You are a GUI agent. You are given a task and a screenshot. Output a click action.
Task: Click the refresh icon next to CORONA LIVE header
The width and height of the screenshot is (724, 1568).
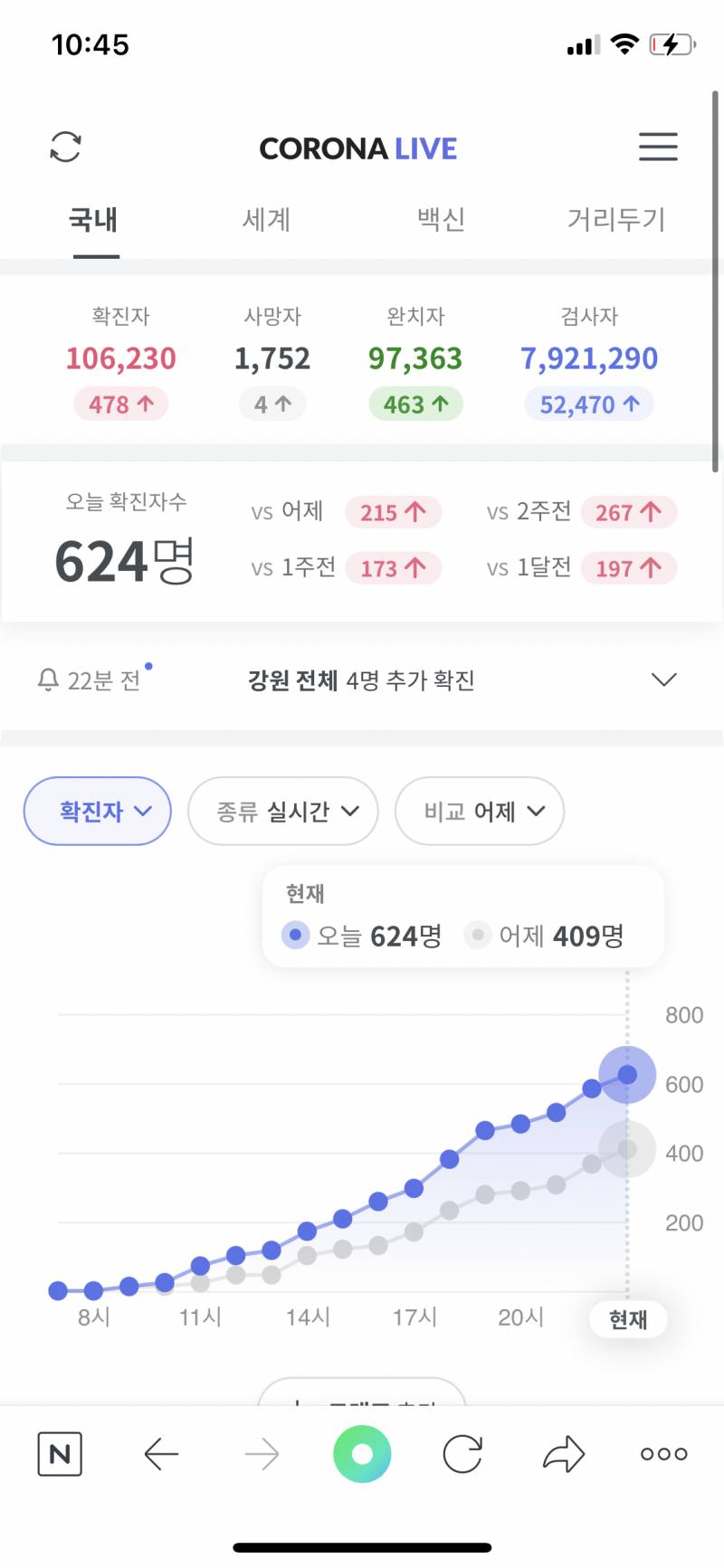coord(65,147)
